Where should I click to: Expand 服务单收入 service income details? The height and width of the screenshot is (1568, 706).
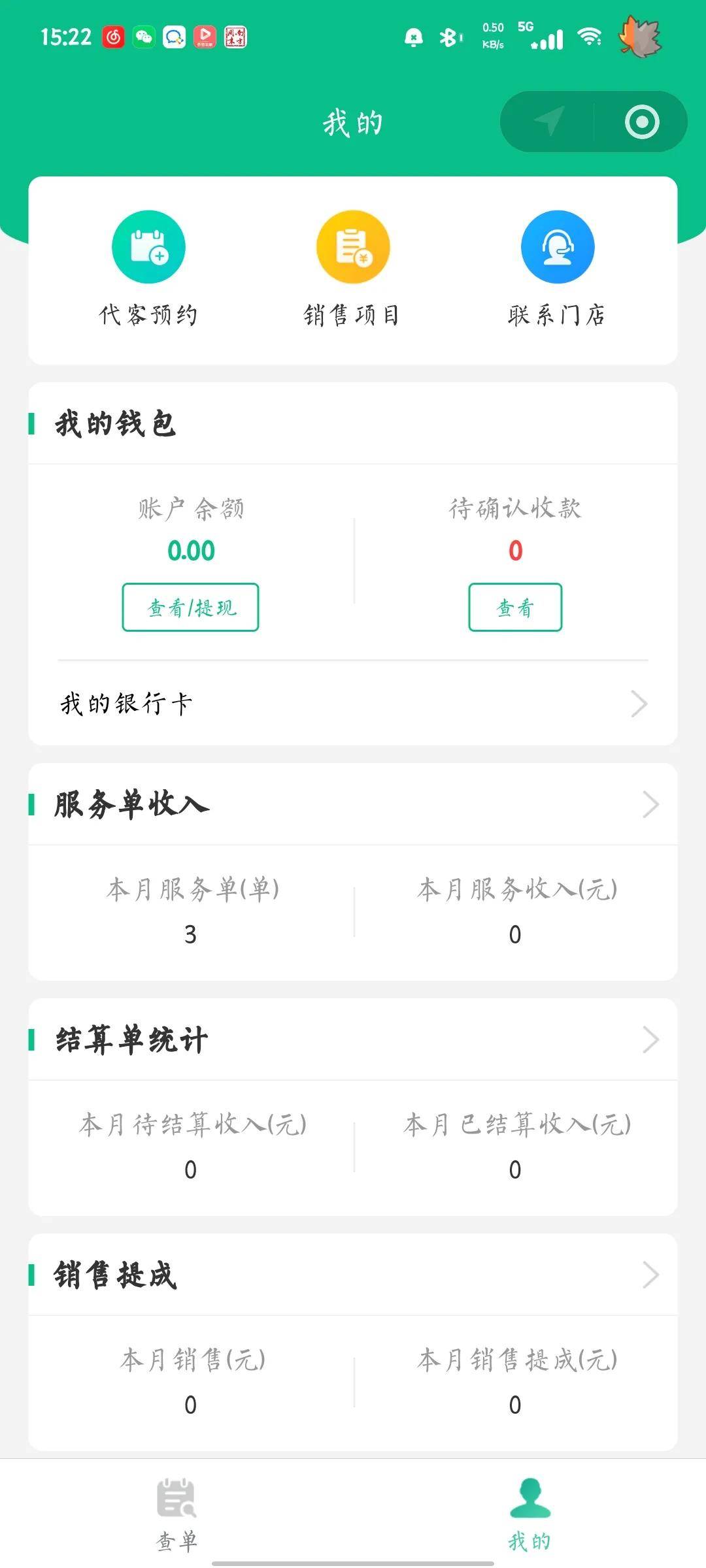(353, 804)
